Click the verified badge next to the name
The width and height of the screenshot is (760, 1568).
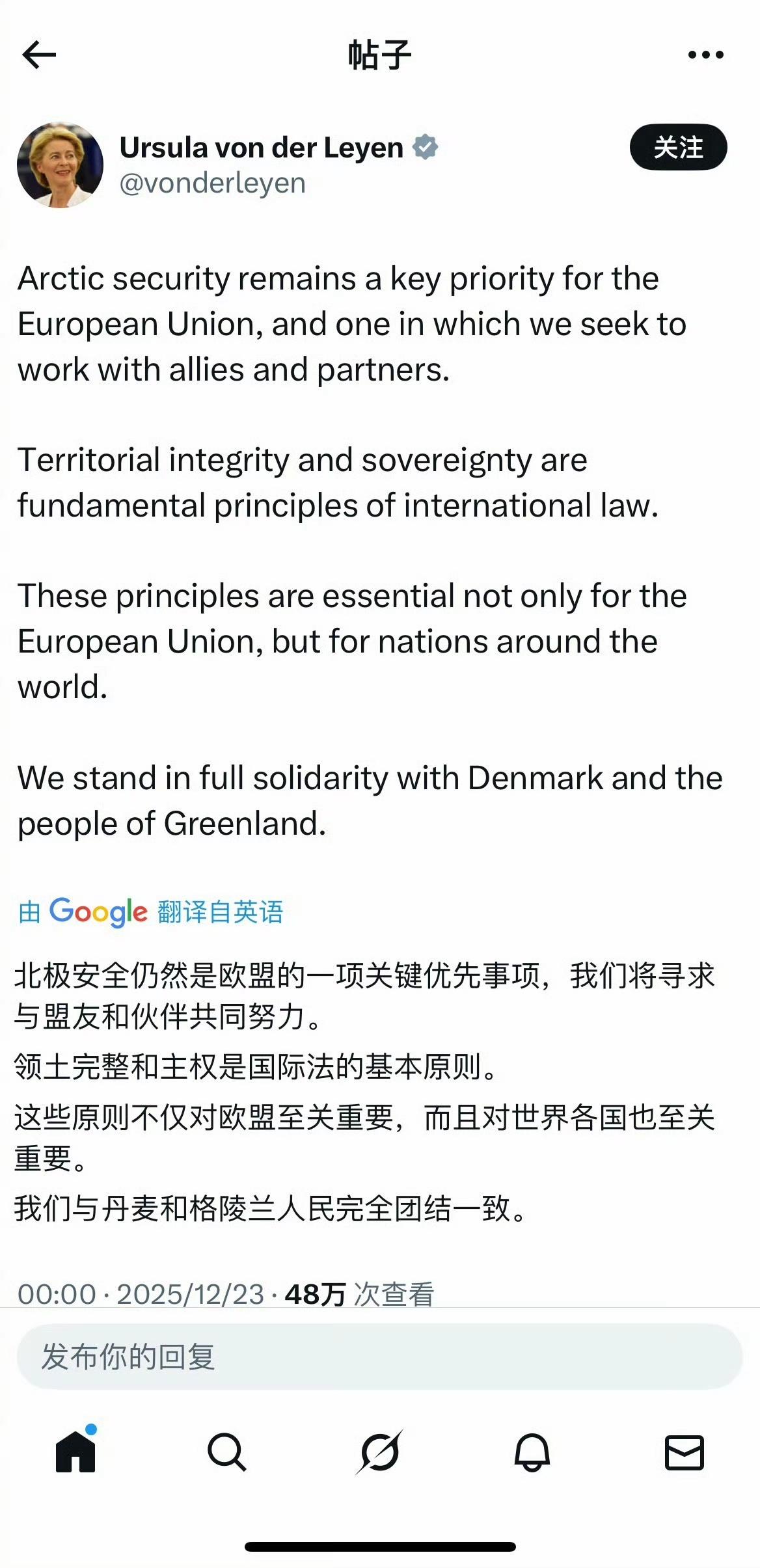pos(425,147)
